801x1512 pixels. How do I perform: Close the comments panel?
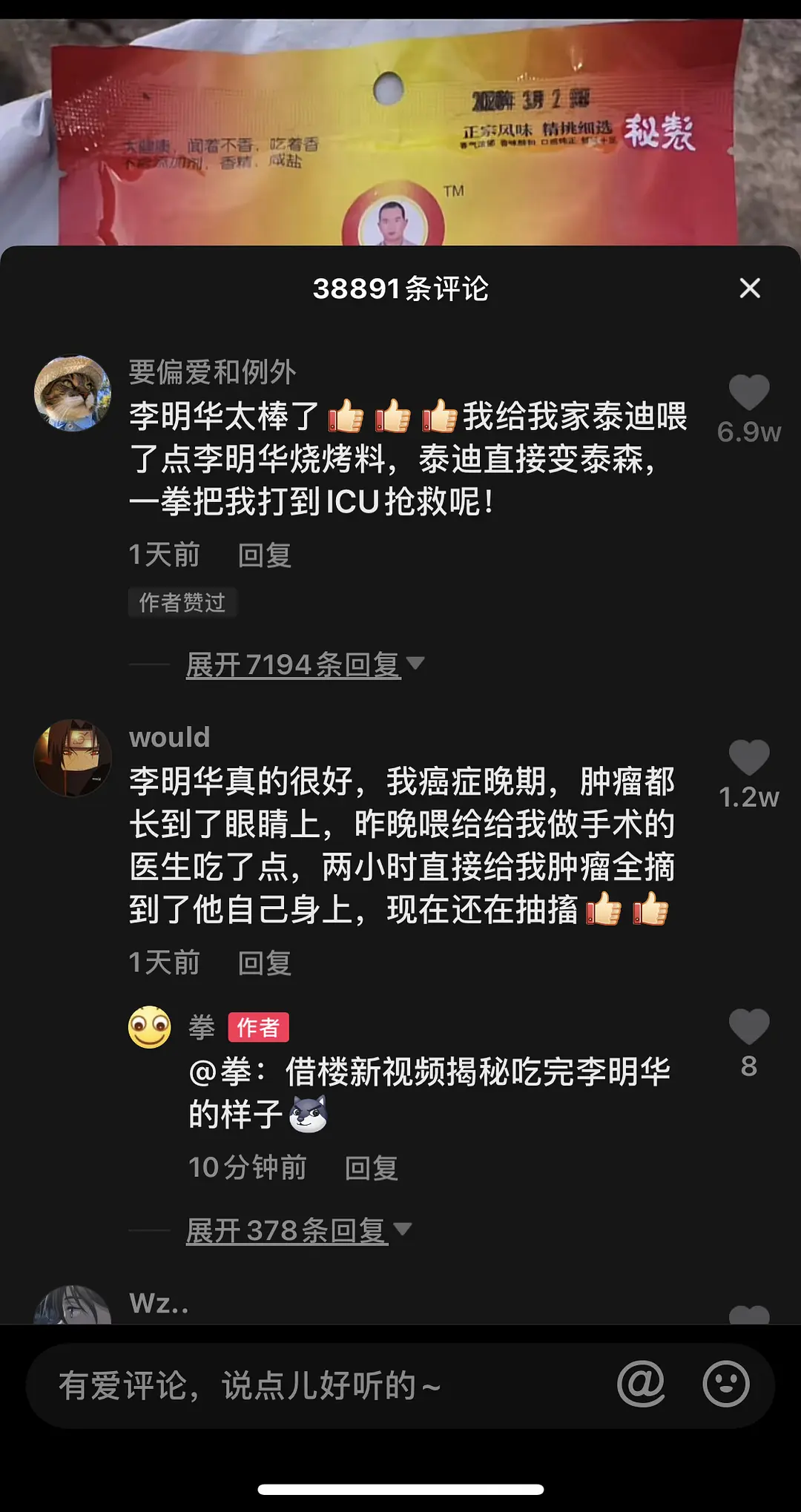[750, 288]
